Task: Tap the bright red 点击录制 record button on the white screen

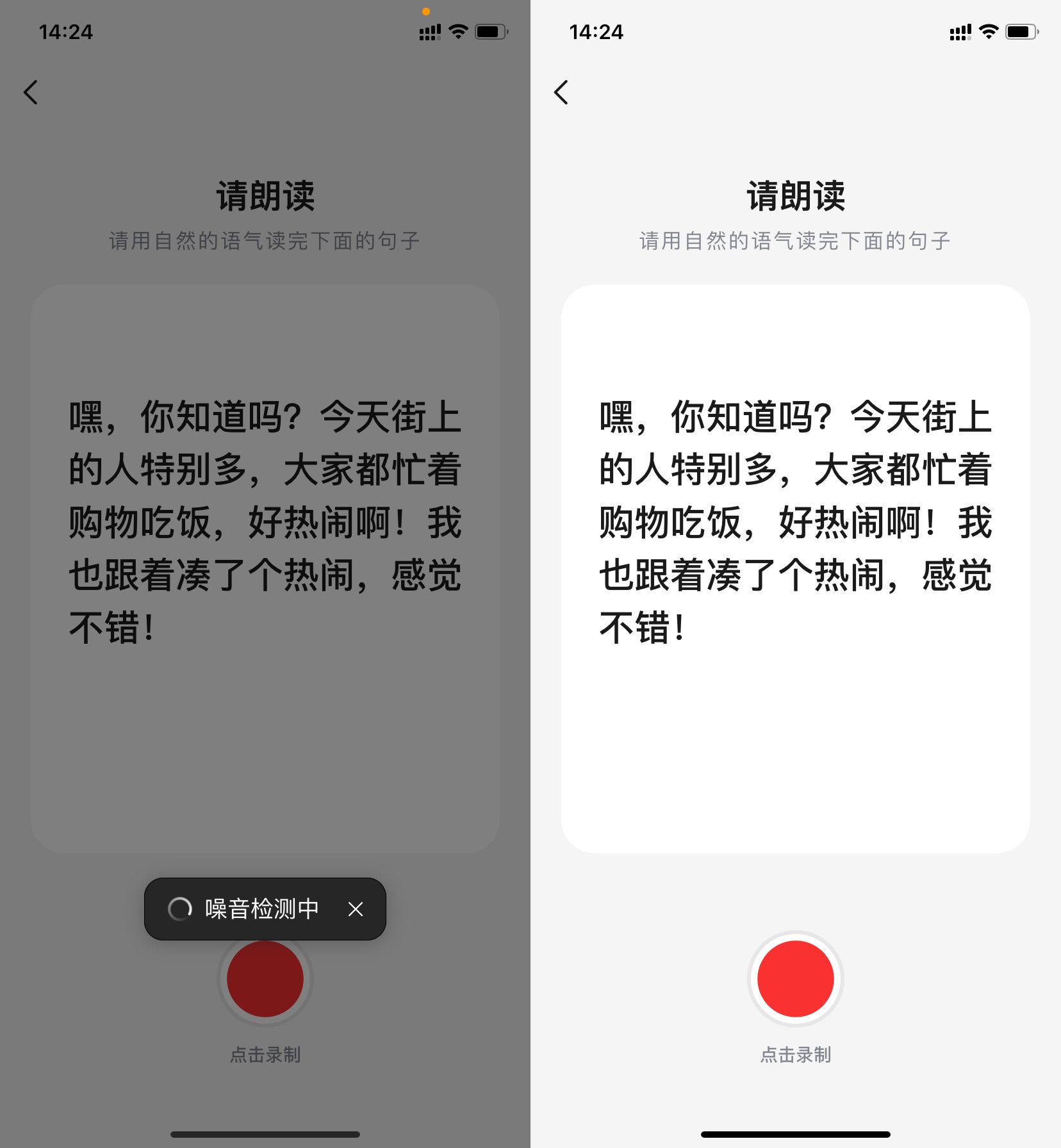Action: pos(795,978)
